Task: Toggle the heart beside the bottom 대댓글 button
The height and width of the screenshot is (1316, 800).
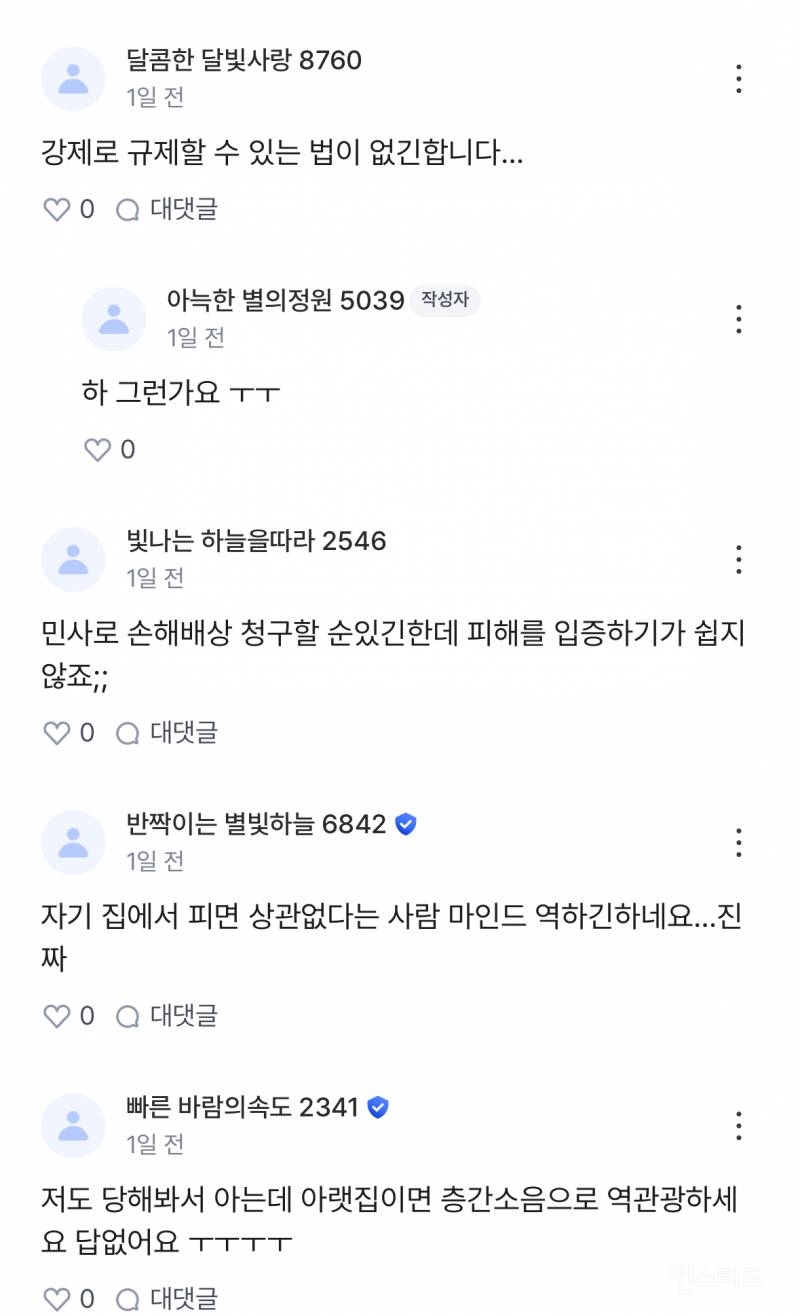Action: [55, 1300]
